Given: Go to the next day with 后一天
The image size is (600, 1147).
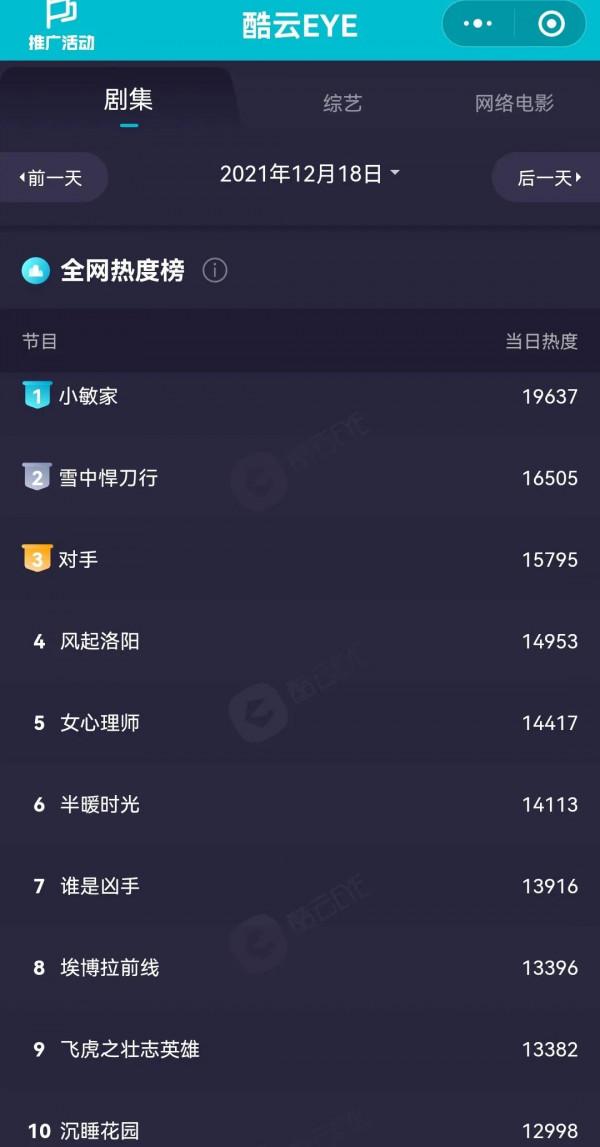Looking at the screenshot, I should [548, 178].
